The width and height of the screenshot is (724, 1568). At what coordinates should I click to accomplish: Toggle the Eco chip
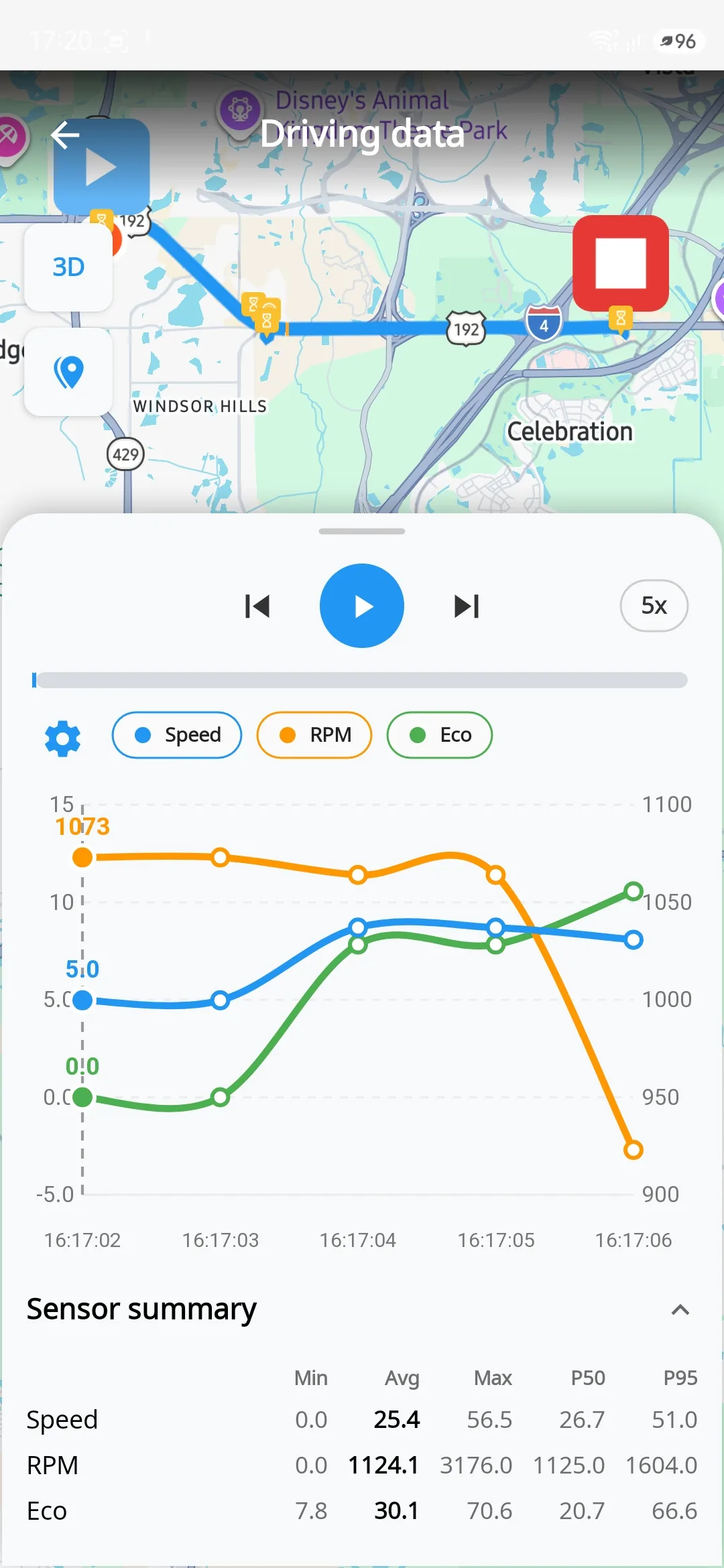point(440,735)
